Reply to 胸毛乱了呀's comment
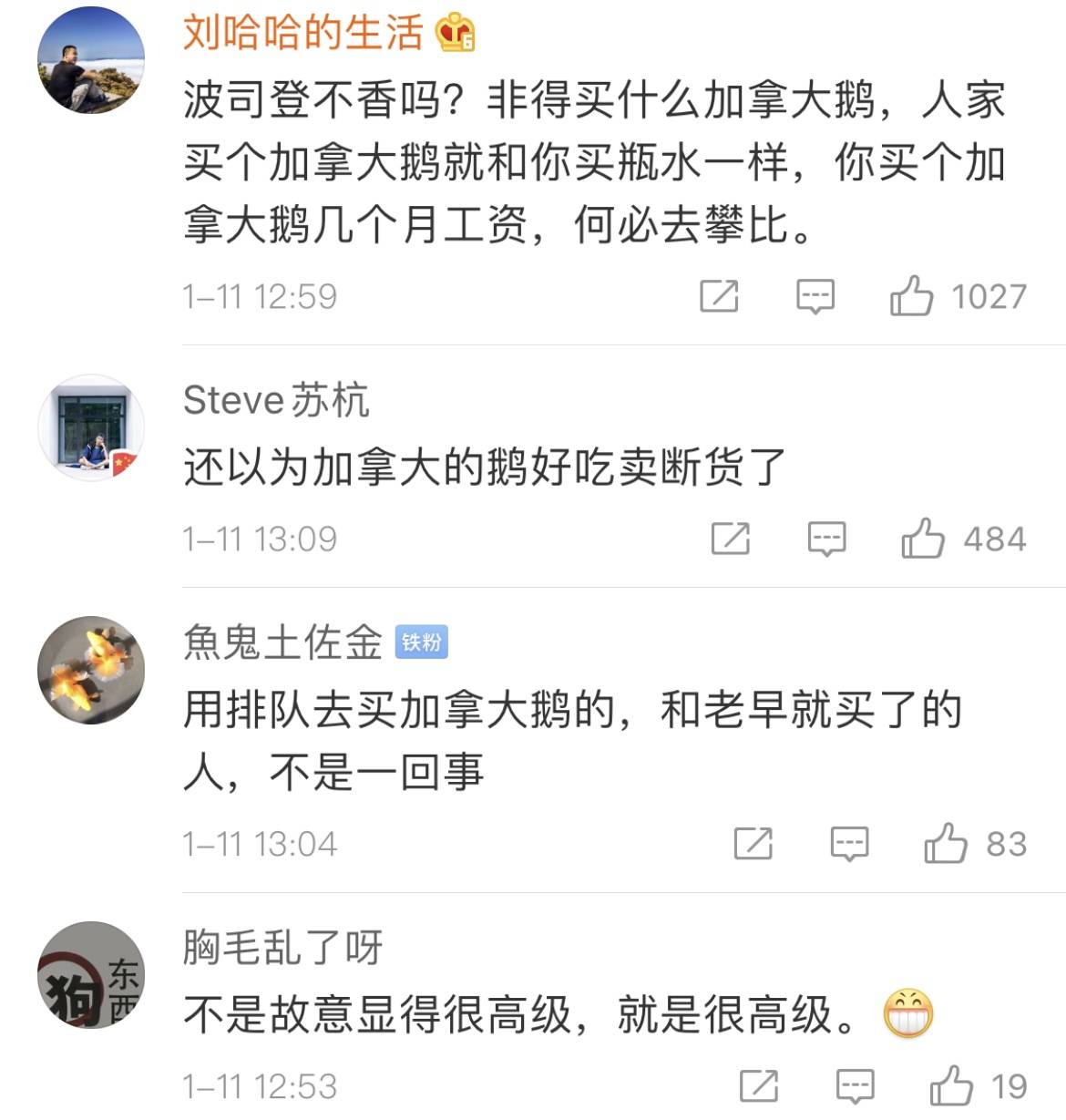The width and height of the screenshot is (1066, 1120). tap(855, 1085)
